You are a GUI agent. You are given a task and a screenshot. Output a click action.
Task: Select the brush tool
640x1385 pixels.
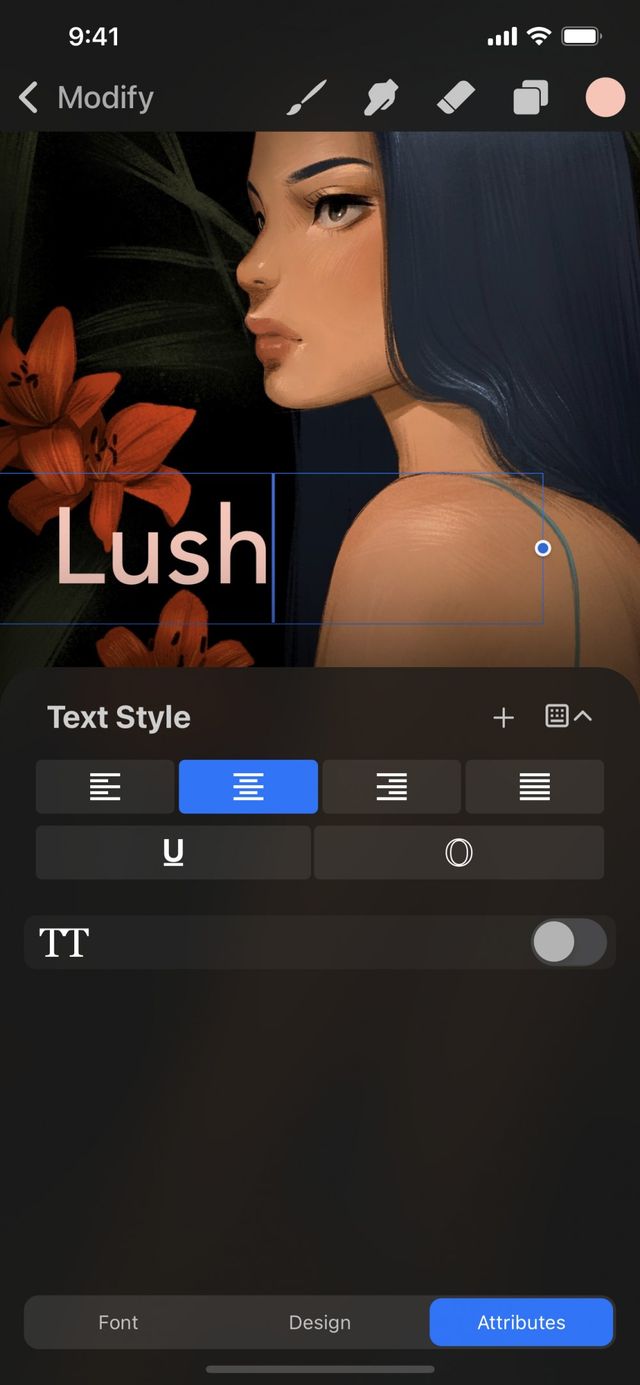tap(307, 98)
